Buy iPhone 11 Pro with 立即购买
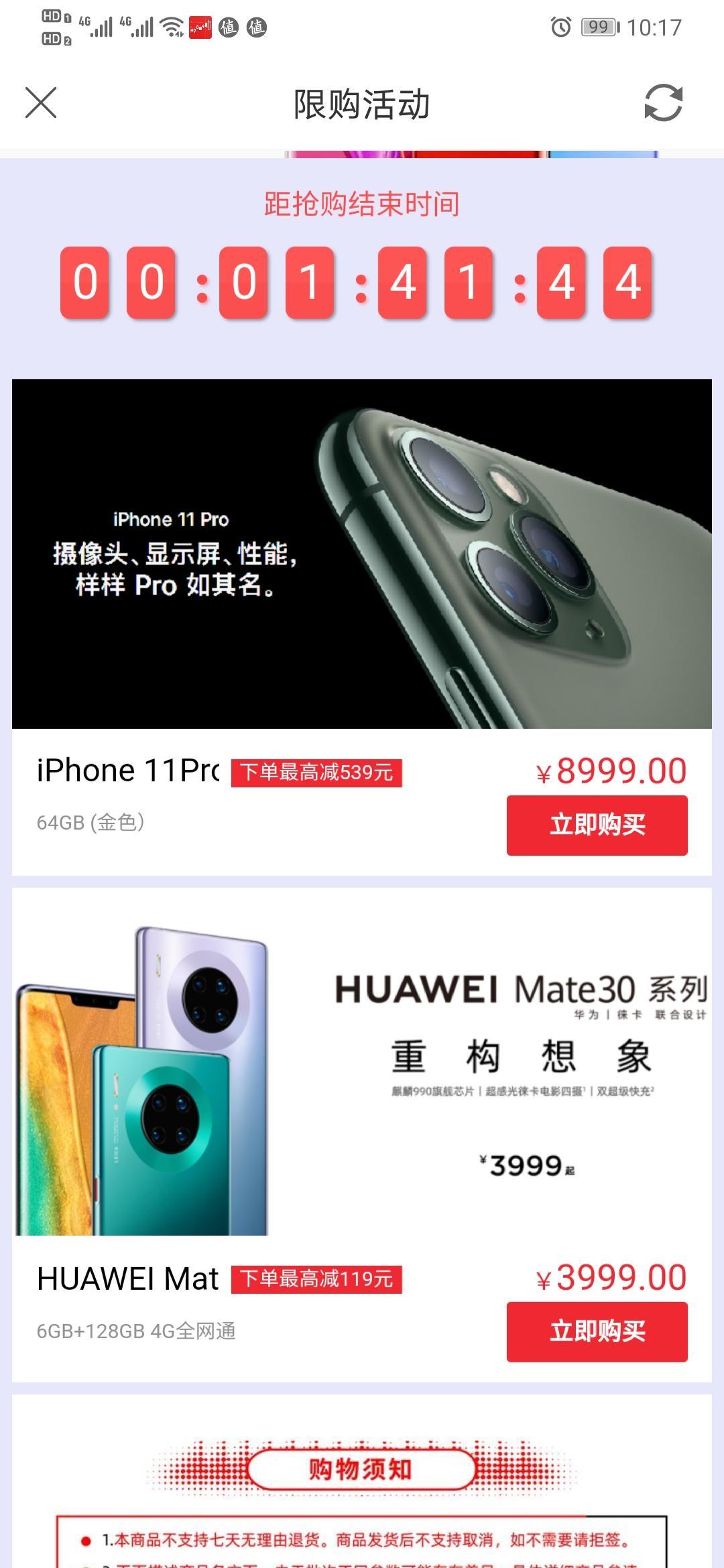Image resolution: width=724 pixels, height=1568 pixels. pyautogui.click(x=597, y=825)
